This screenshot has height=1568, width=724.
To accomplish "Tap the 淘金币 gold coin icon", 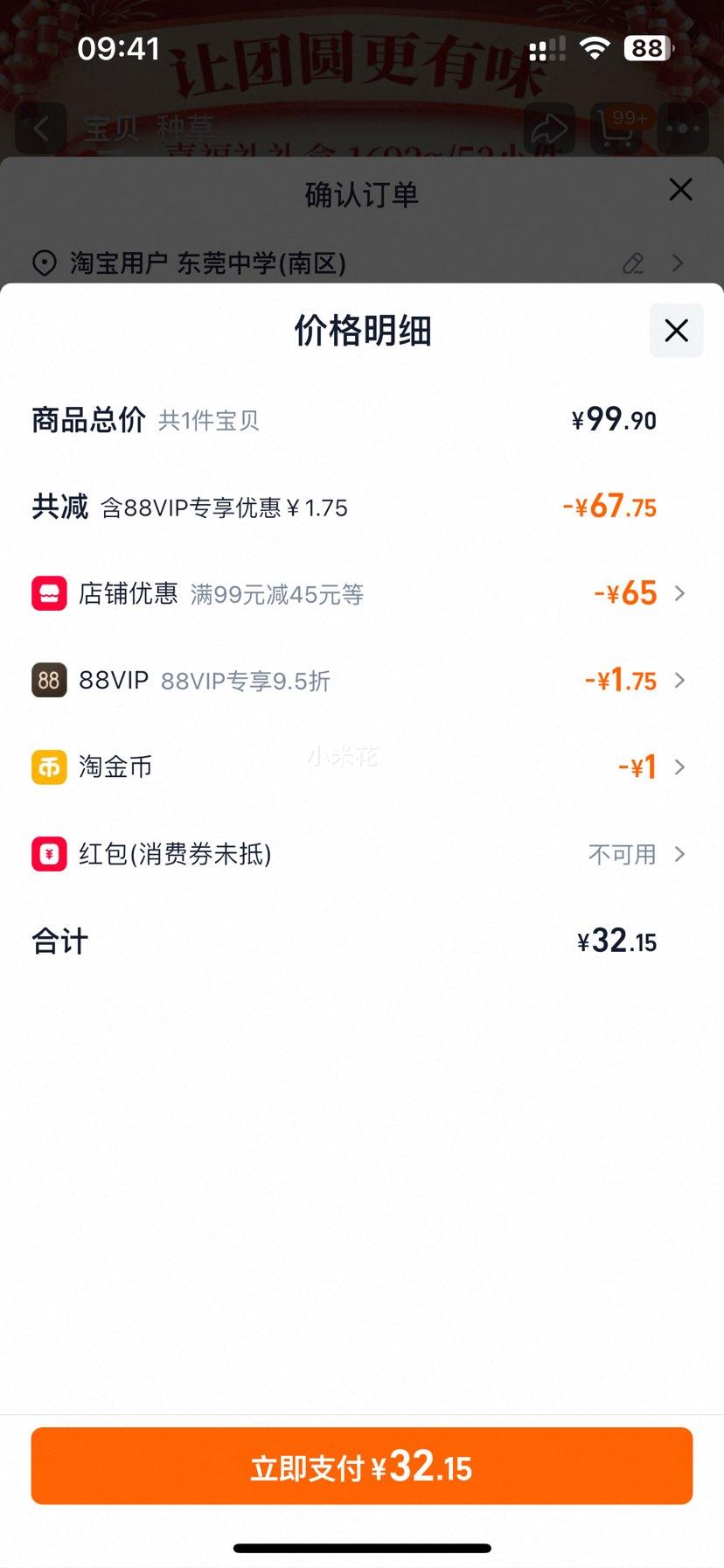I will [x=50, y=767].
